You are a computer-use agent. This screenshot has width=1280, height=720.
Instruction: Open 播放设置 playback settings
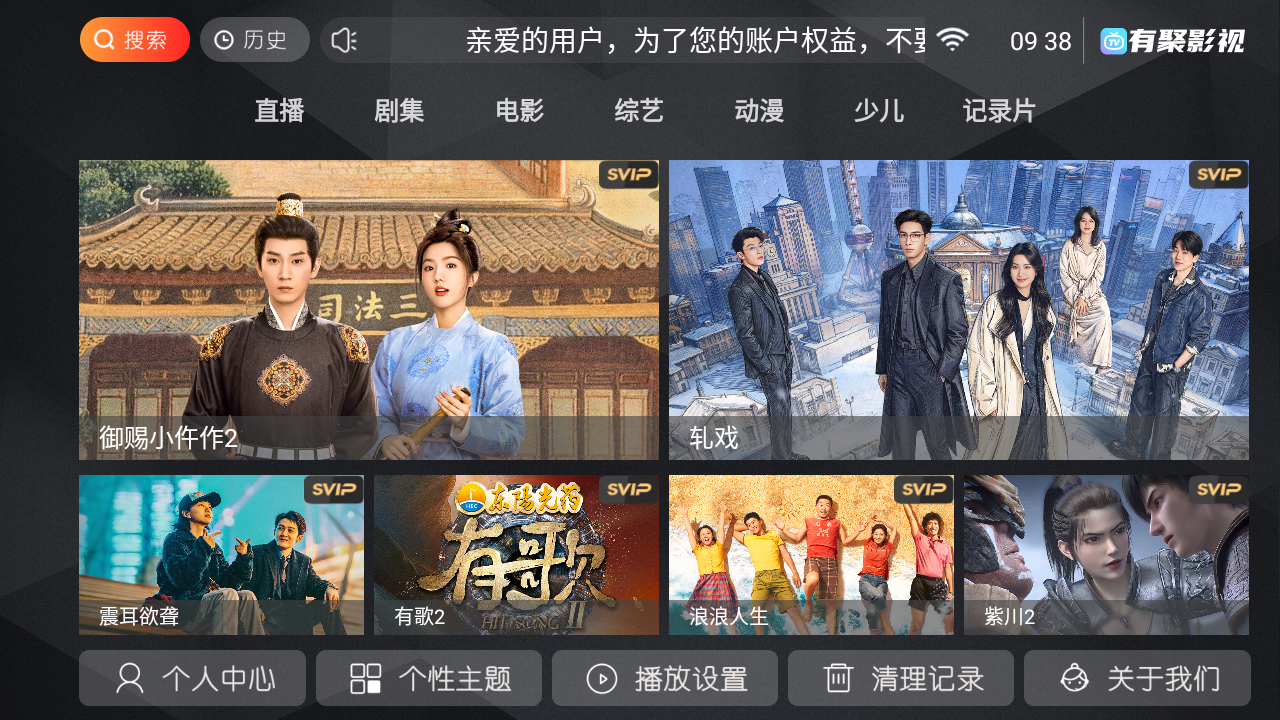tap(665, 678)
